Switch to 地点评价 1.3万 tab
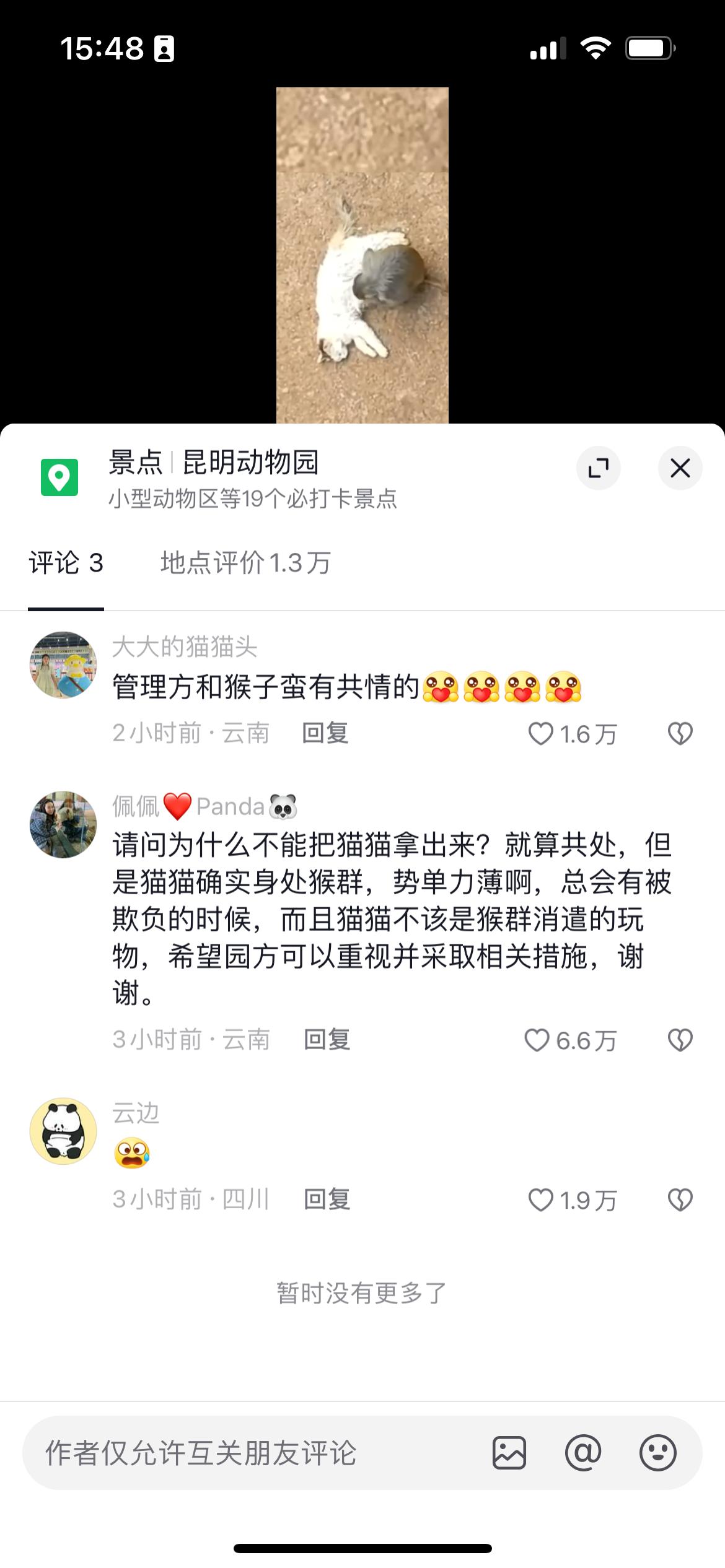Image resolution: width=725 pixels, height=1568 pixels. (x=245, y=563)
